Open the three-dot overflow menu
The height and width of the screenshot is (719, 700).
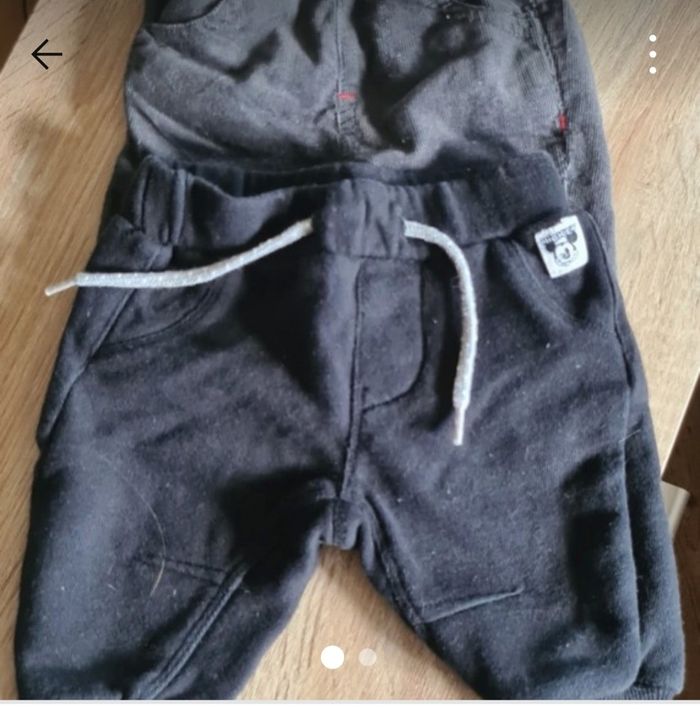pos(653,55)
